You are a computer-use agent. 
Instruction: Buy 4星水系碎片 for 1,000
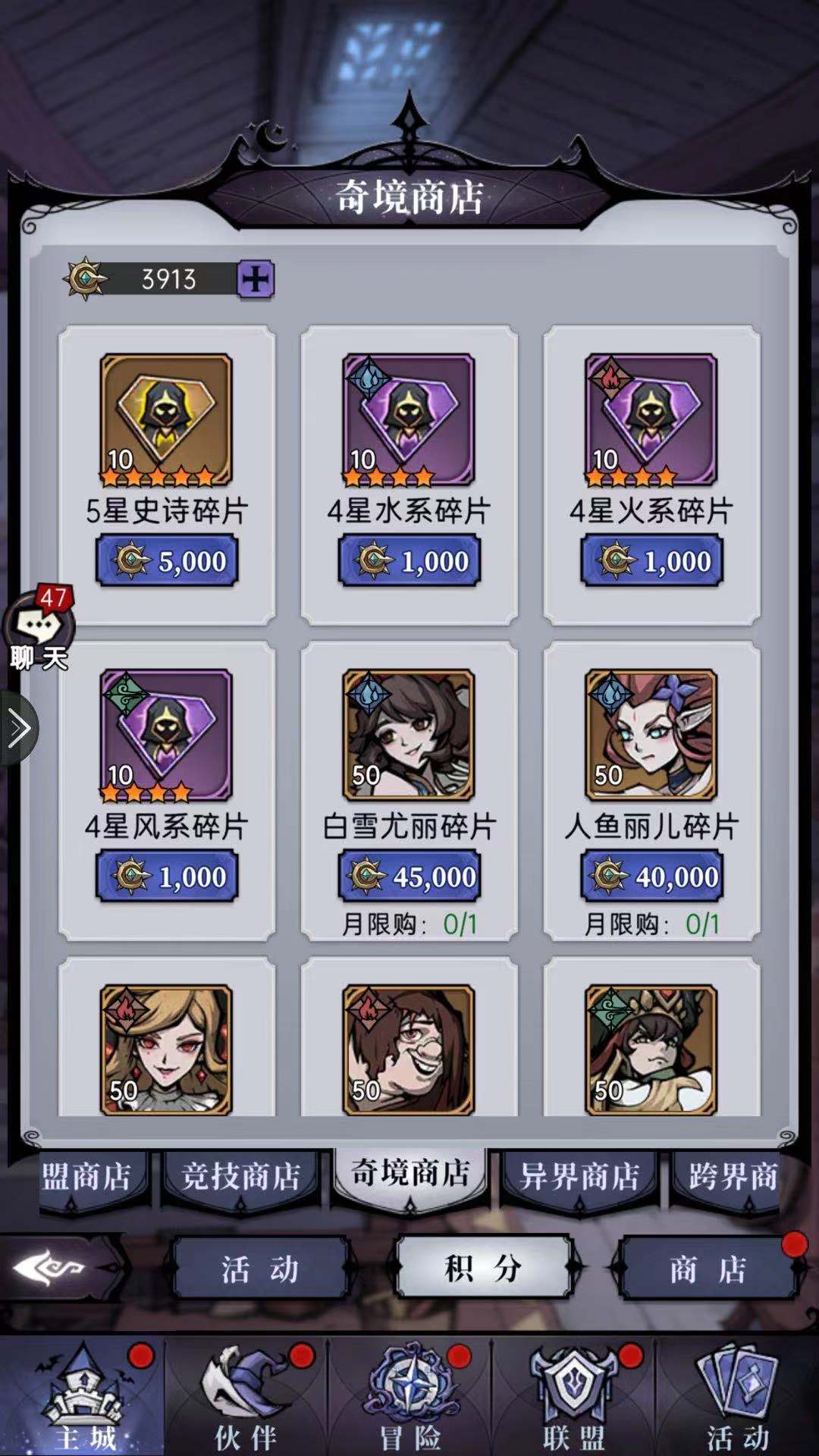[409, 561]
